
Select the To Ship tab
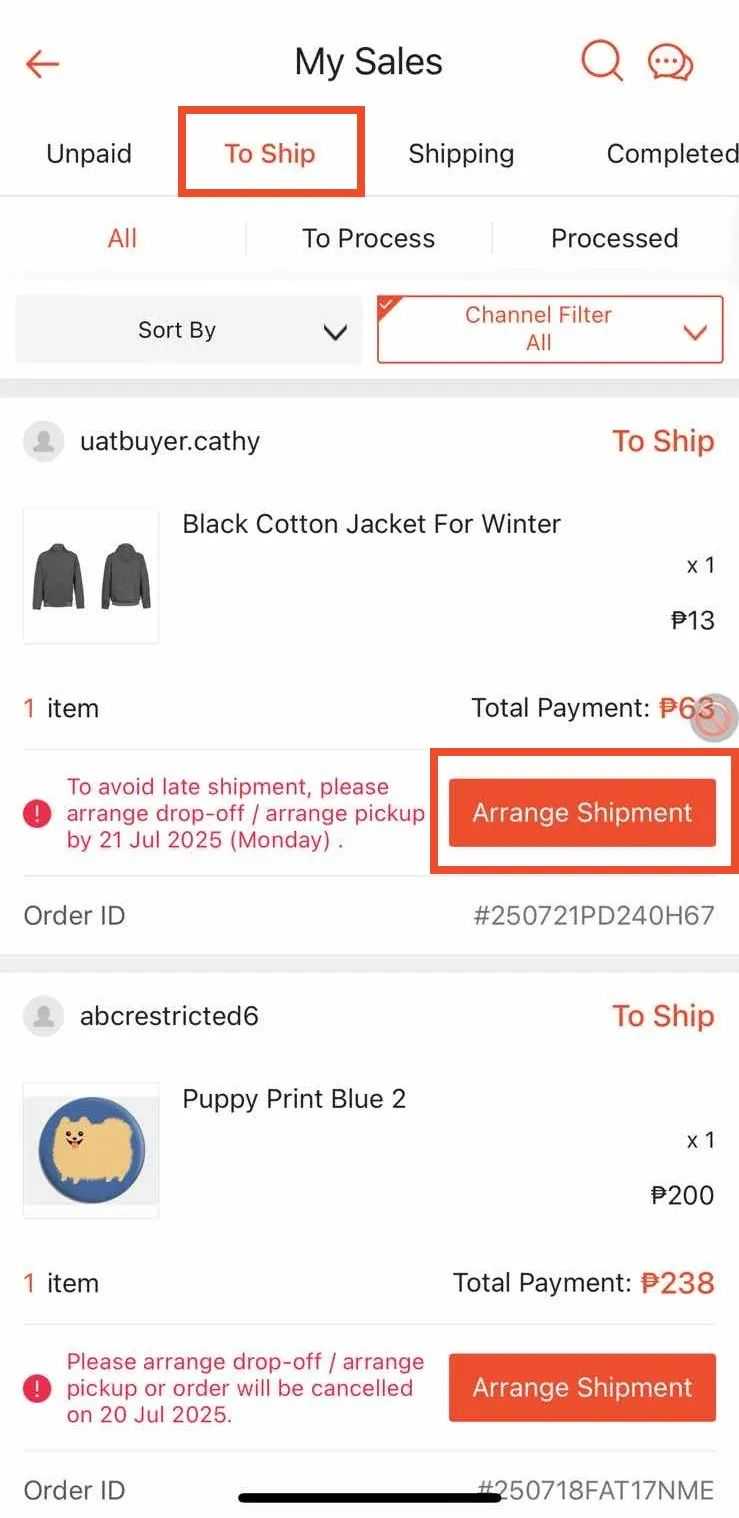(x=270, y=154)
